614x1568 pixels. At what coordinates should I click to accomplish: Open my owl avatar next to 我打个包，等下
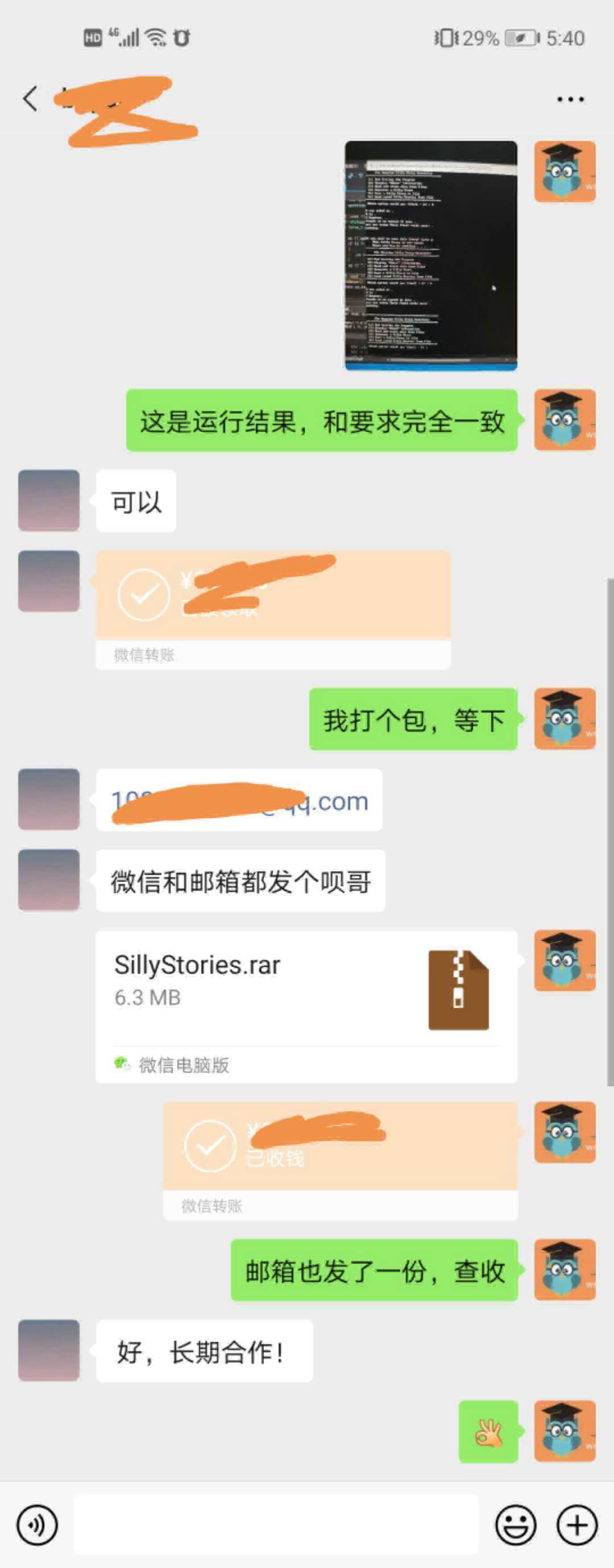pyautogui.click(x=564, y=719)
